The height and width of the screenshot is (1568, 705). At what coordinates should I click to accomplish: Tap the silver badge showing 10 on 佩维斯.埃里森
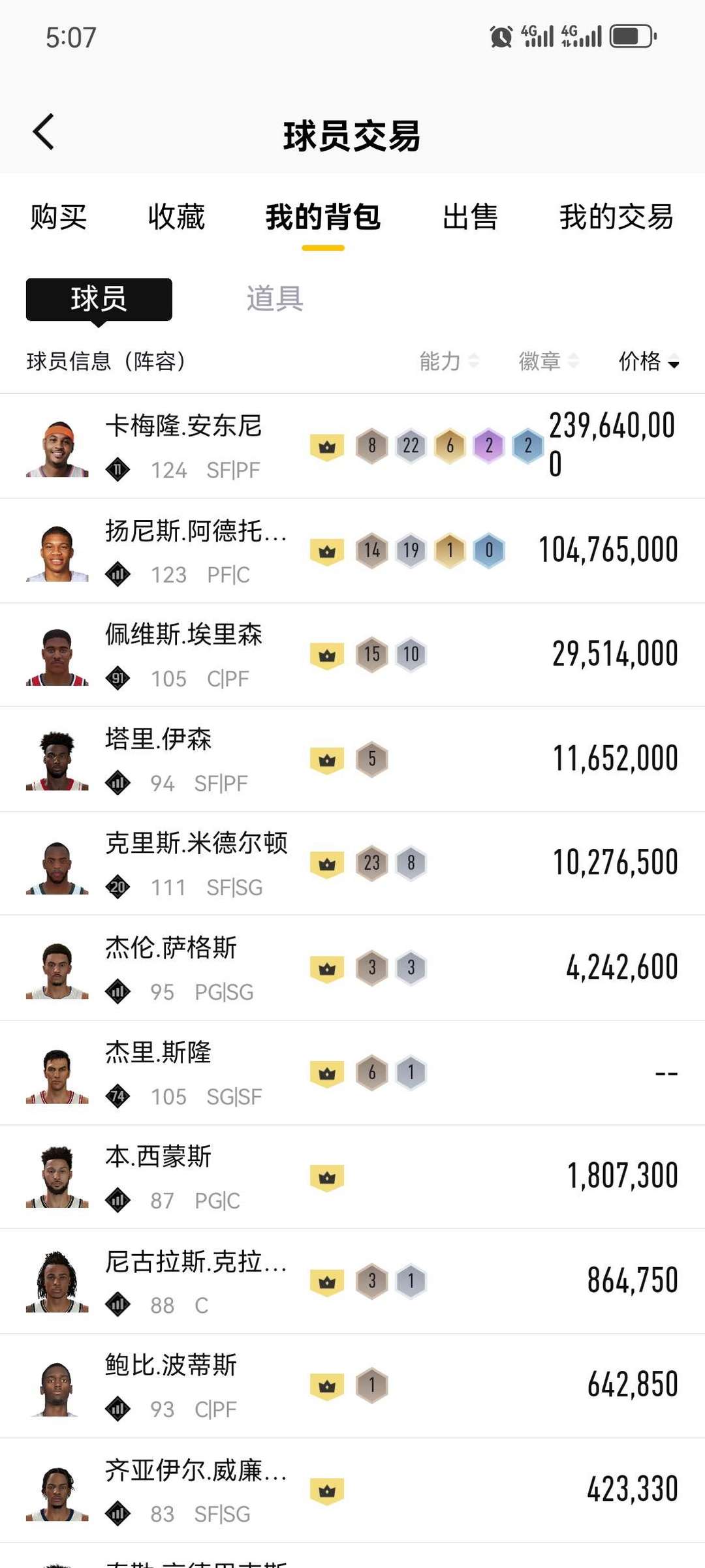click(412, 654)
